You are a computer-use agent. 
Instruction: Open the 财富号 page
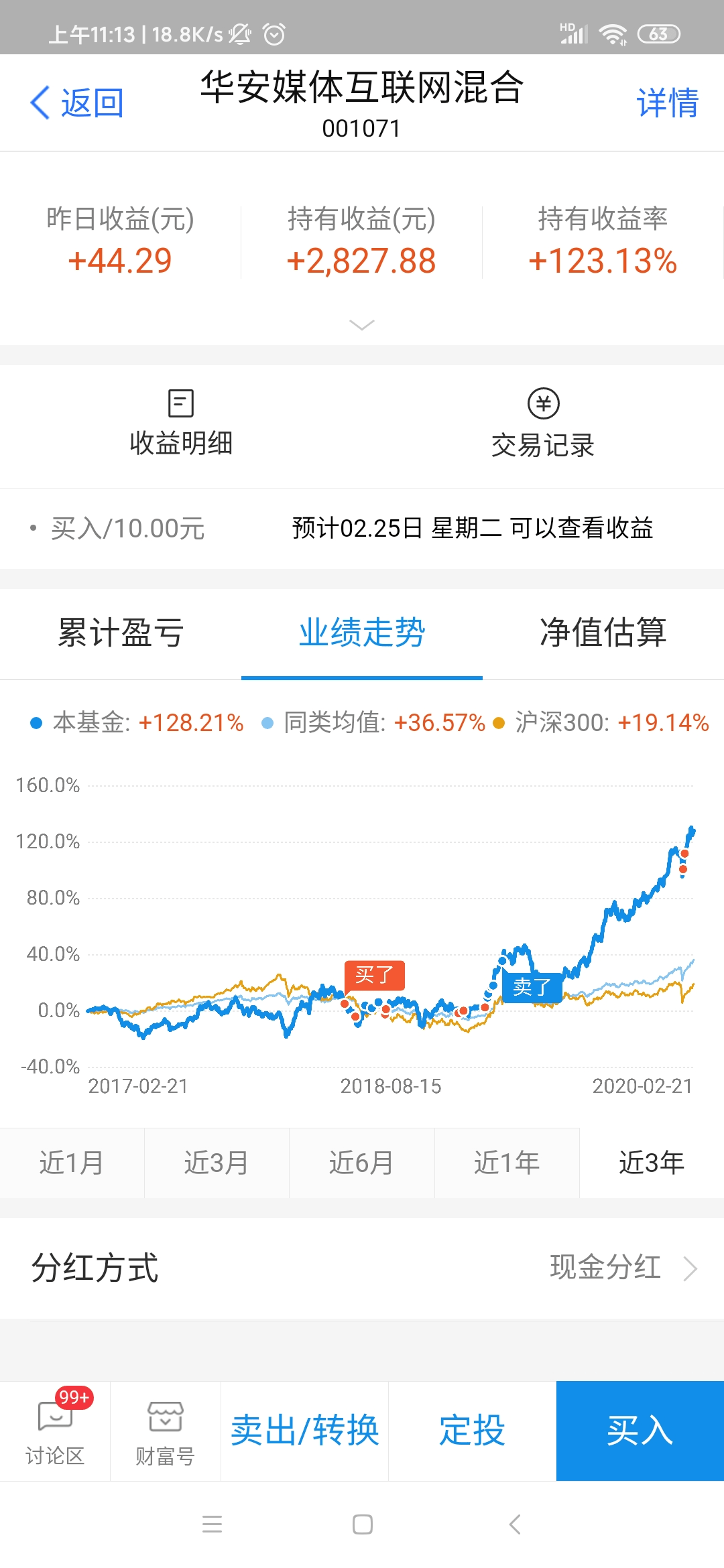166,1431
